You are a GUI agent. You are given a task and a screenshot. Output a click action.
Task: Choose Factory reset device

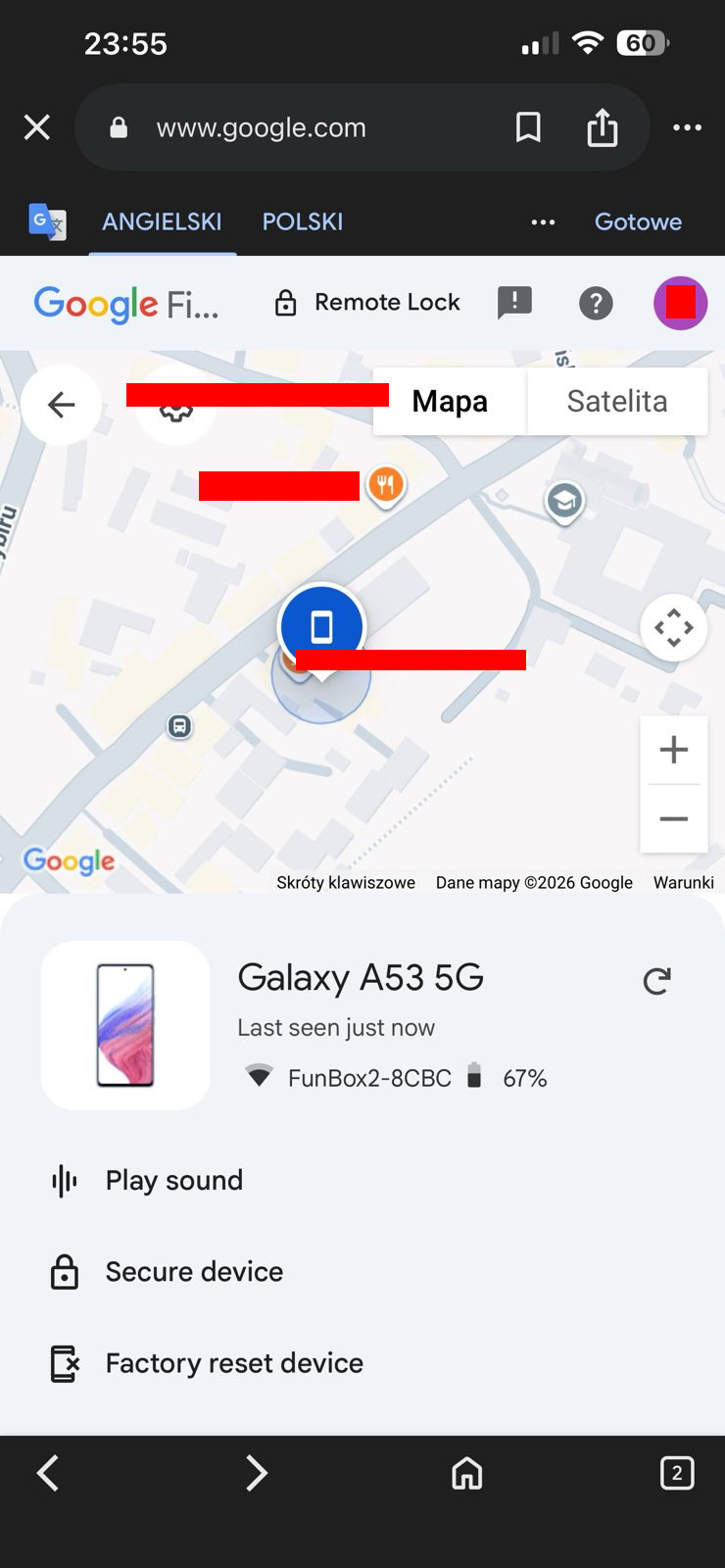click(x=233, y=1363)
